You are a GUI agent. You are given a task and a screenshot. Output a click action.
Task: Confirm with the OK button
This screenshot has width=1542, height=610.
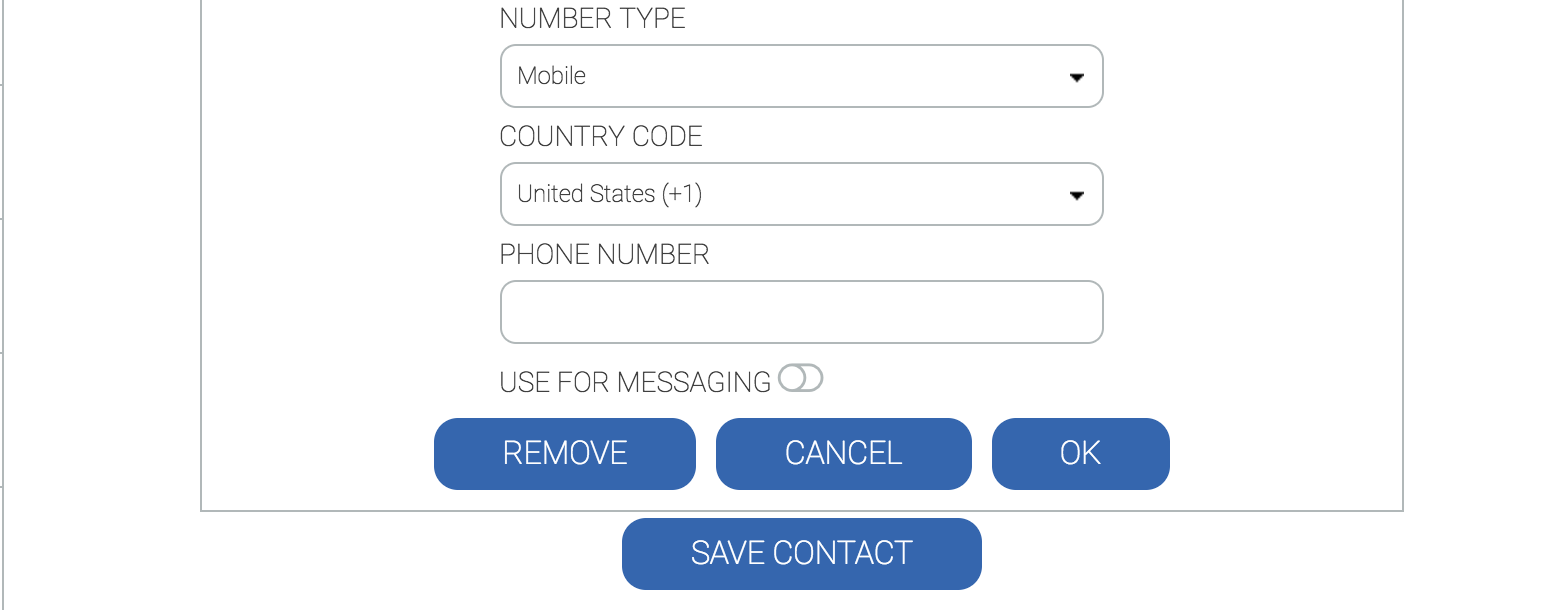coord(1080,454)
